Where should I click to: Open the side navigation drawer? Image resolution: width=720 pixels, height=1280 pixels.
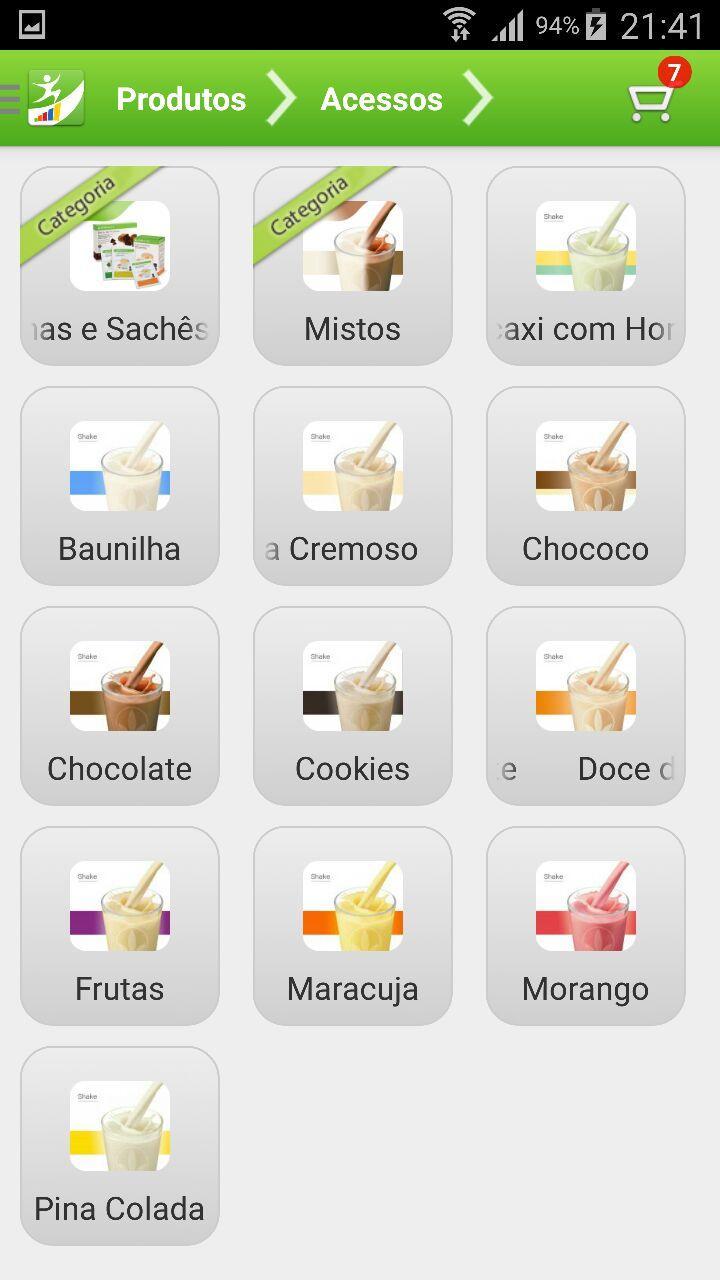10,98
